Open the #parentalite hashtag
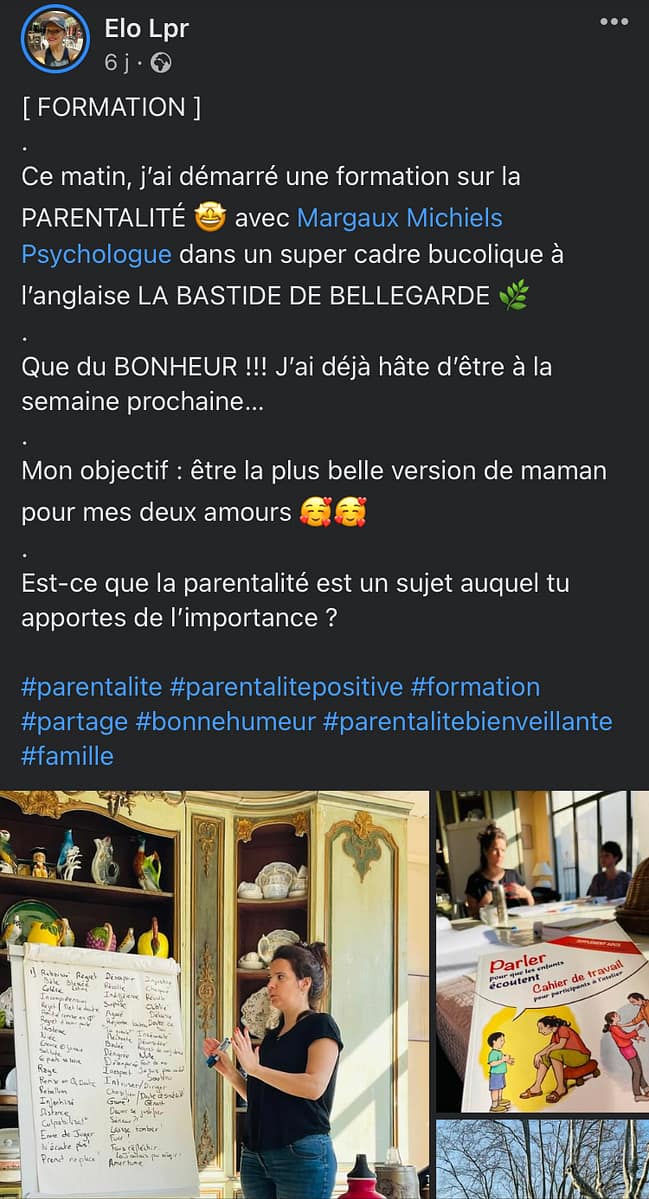 tap(91, 687)
